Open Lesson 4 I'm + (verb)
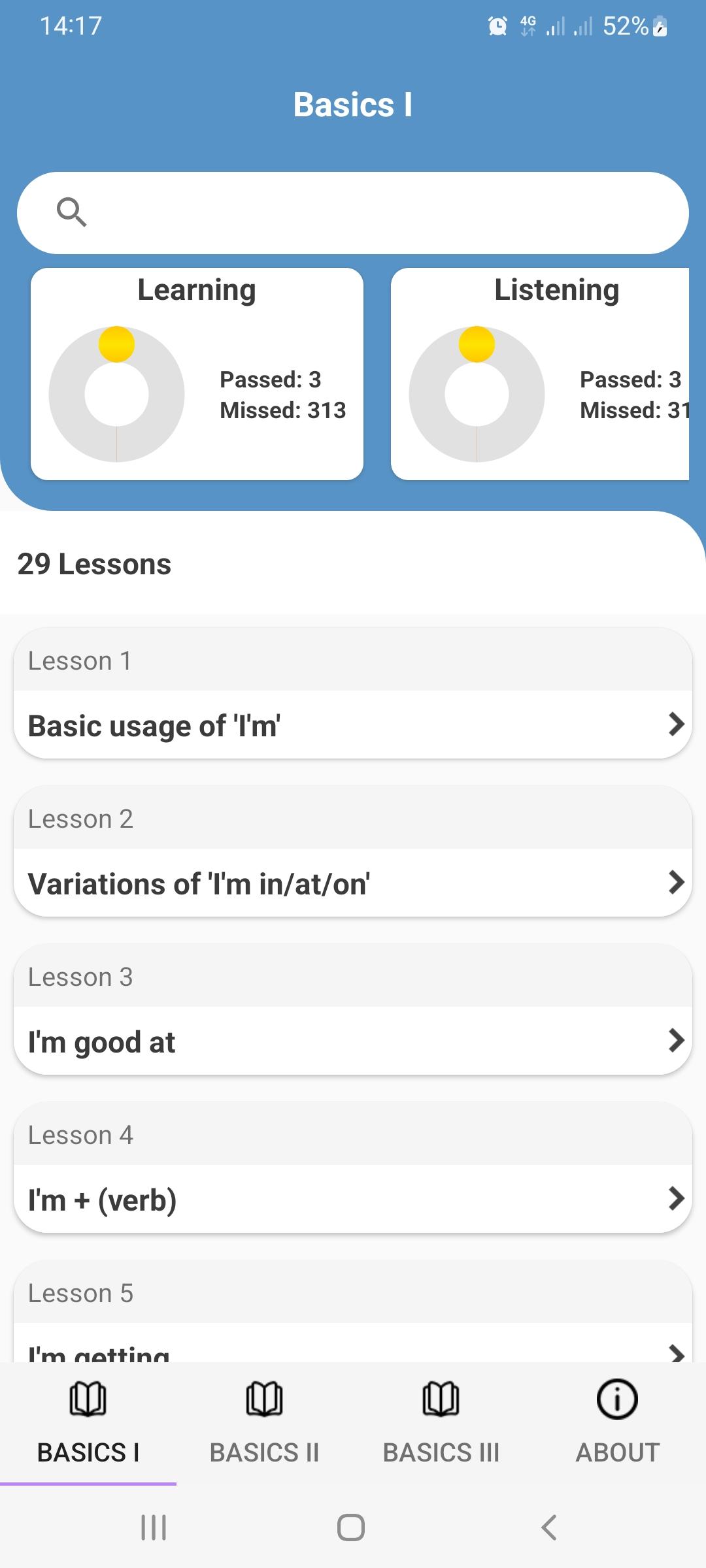This screenshot has height=1568, width=706. pyautogui.click(x=353, y=1168)
